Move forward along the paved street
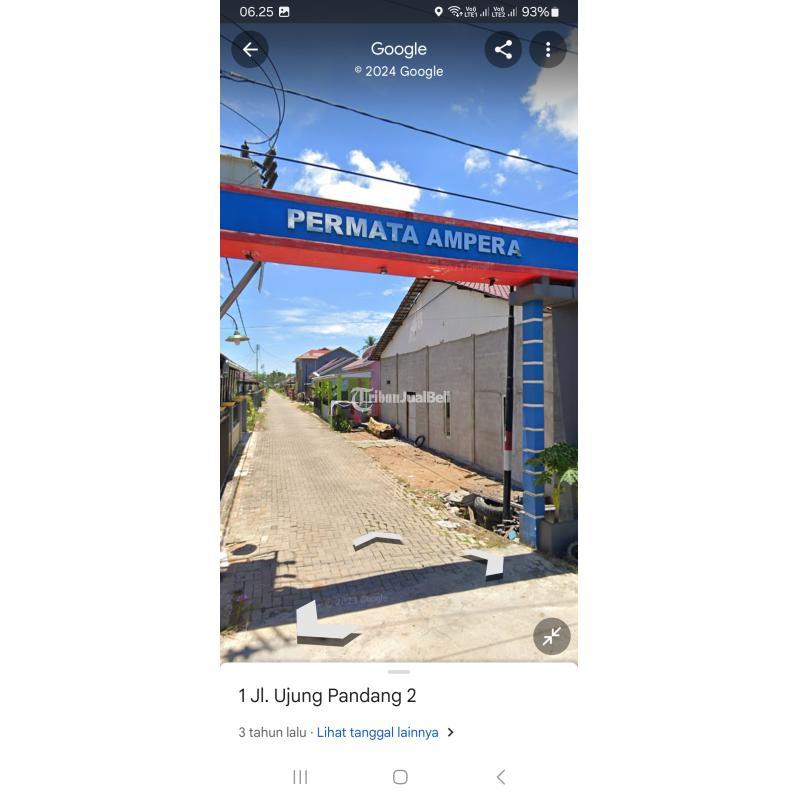 377,540
